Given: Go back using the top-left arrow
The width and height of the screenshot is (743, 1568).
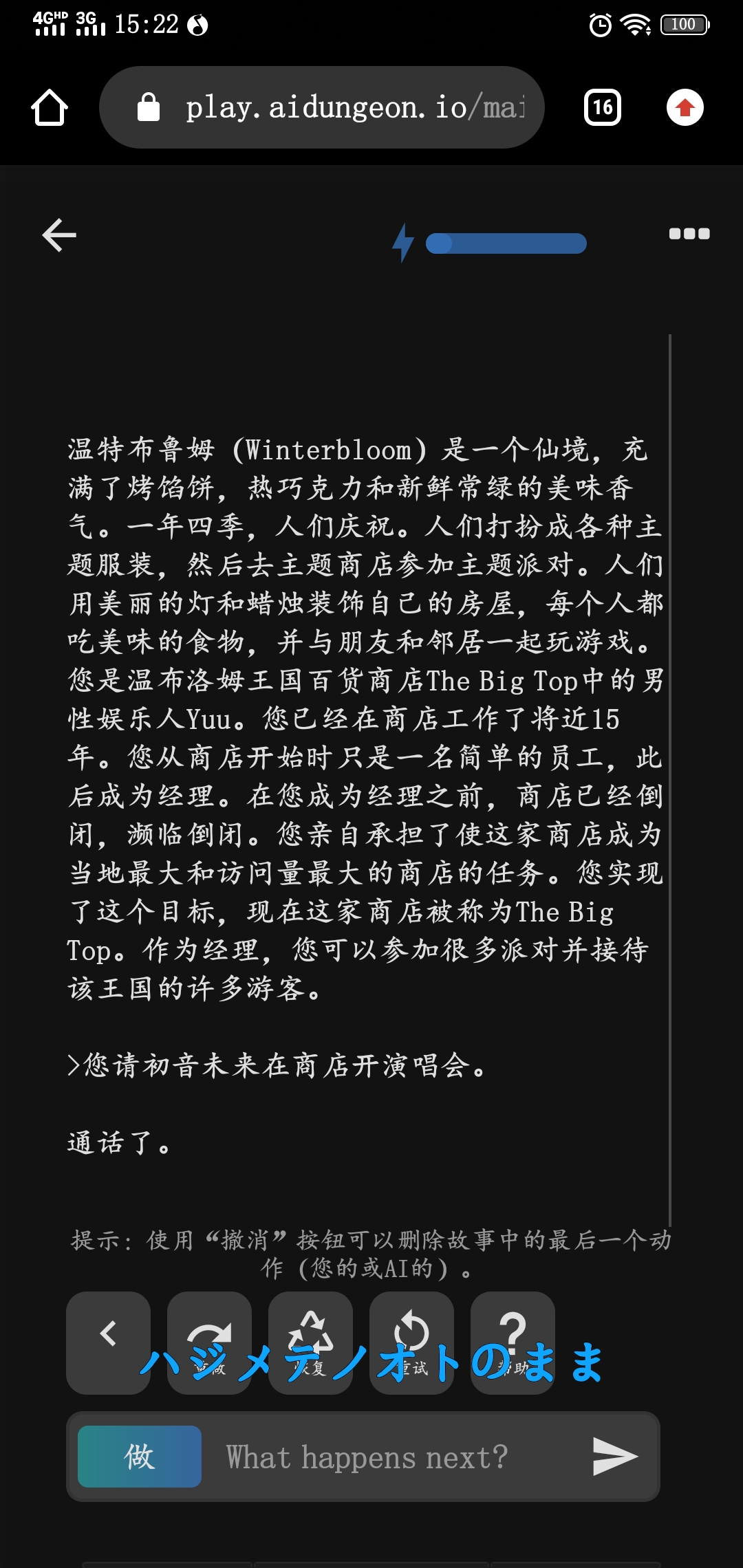Looking at the screenshot, I should click(x=59, y=236).
